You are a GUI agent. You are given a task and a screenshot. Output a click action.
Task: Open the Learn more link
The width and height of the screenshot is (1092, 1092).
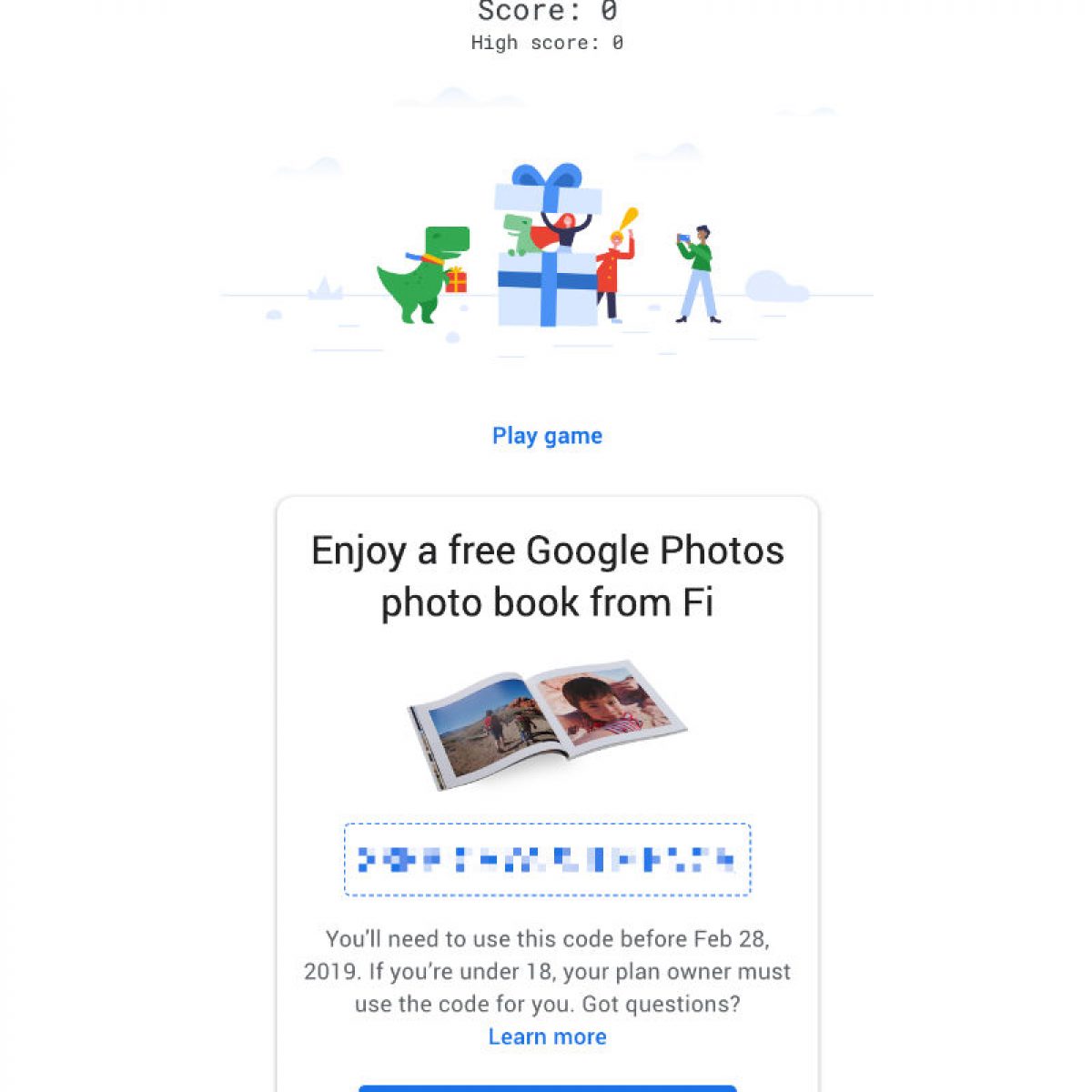pyautogui.click(x=547, y=1036)
